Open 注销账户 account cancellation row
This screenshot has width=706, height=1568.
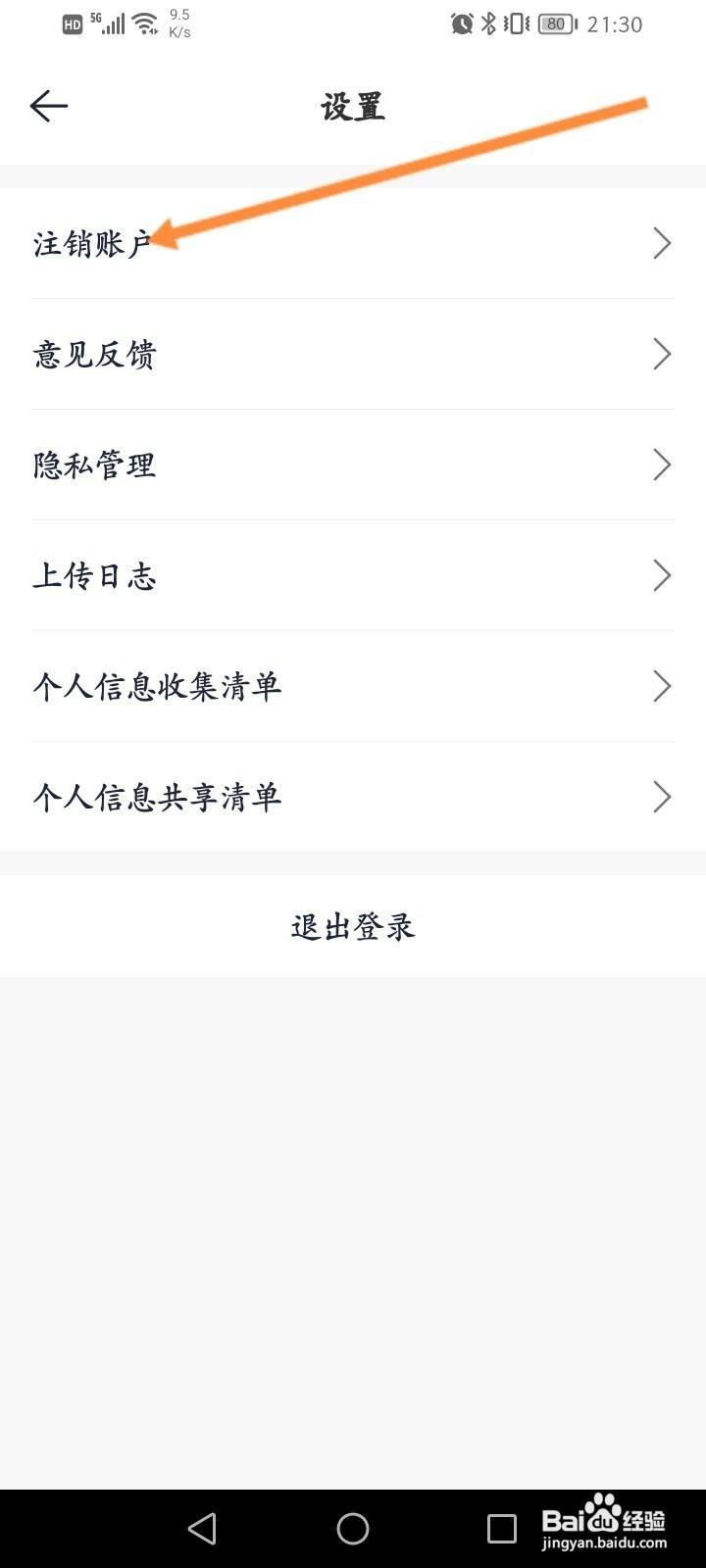pos(353,243)
